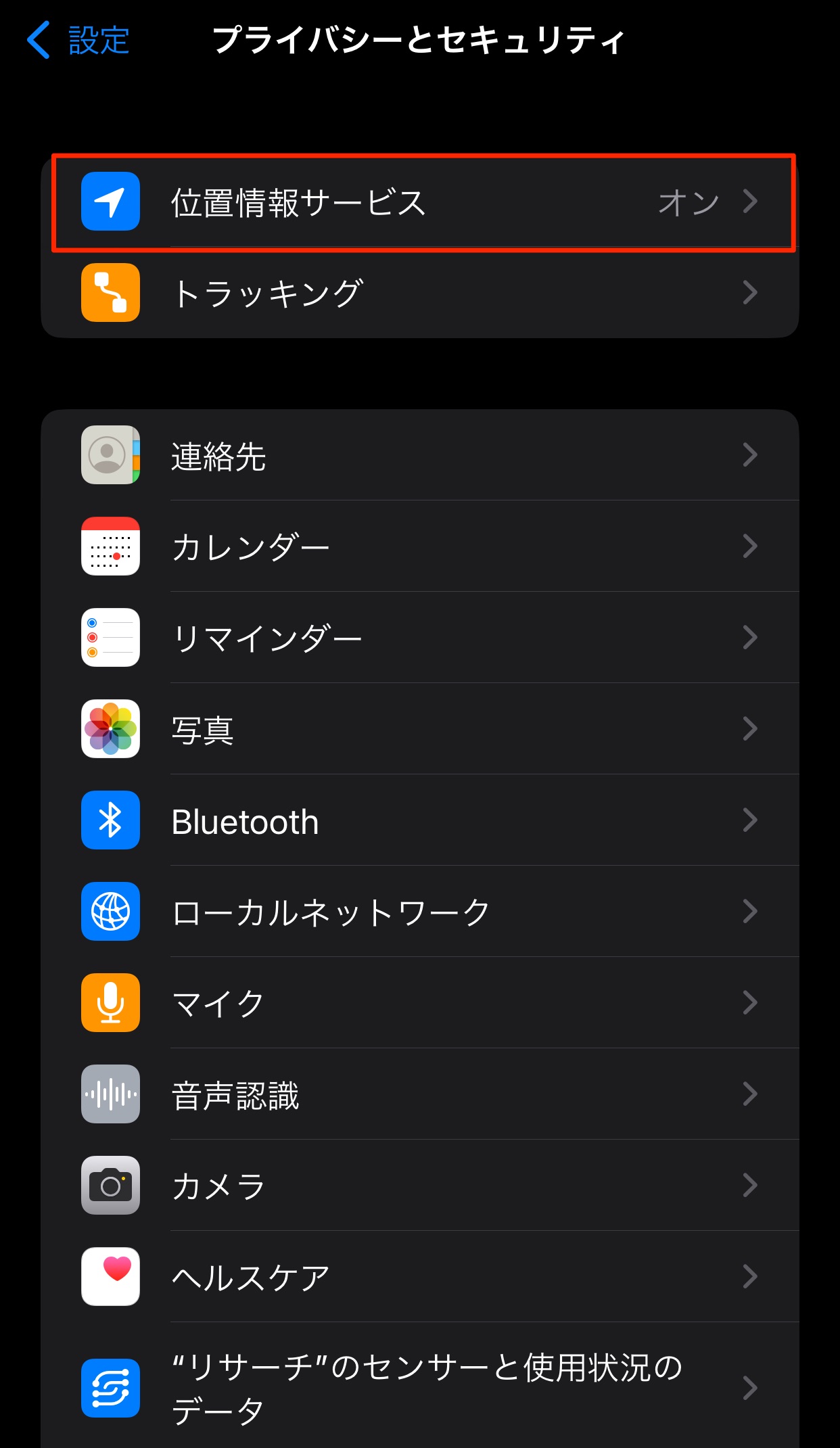The image size is (840, 1448).
Task: View カメラ access permissions
Action: click(419, 1186)
